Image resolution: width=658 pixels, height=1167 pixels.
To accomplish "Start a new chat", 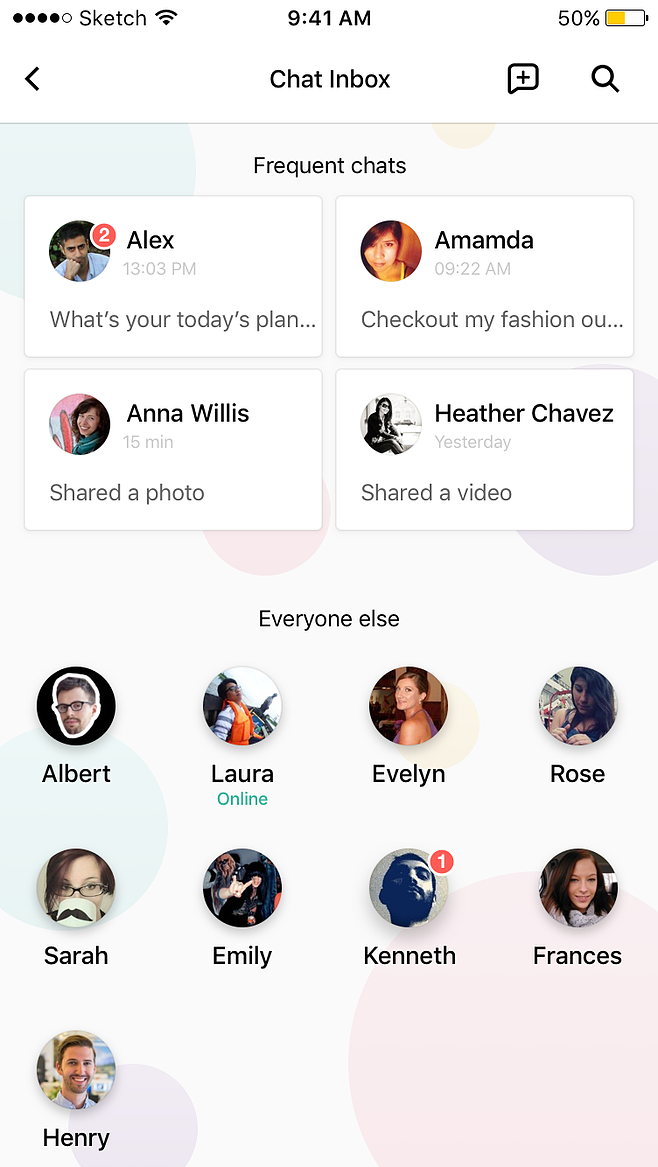I will coord(523,79).
